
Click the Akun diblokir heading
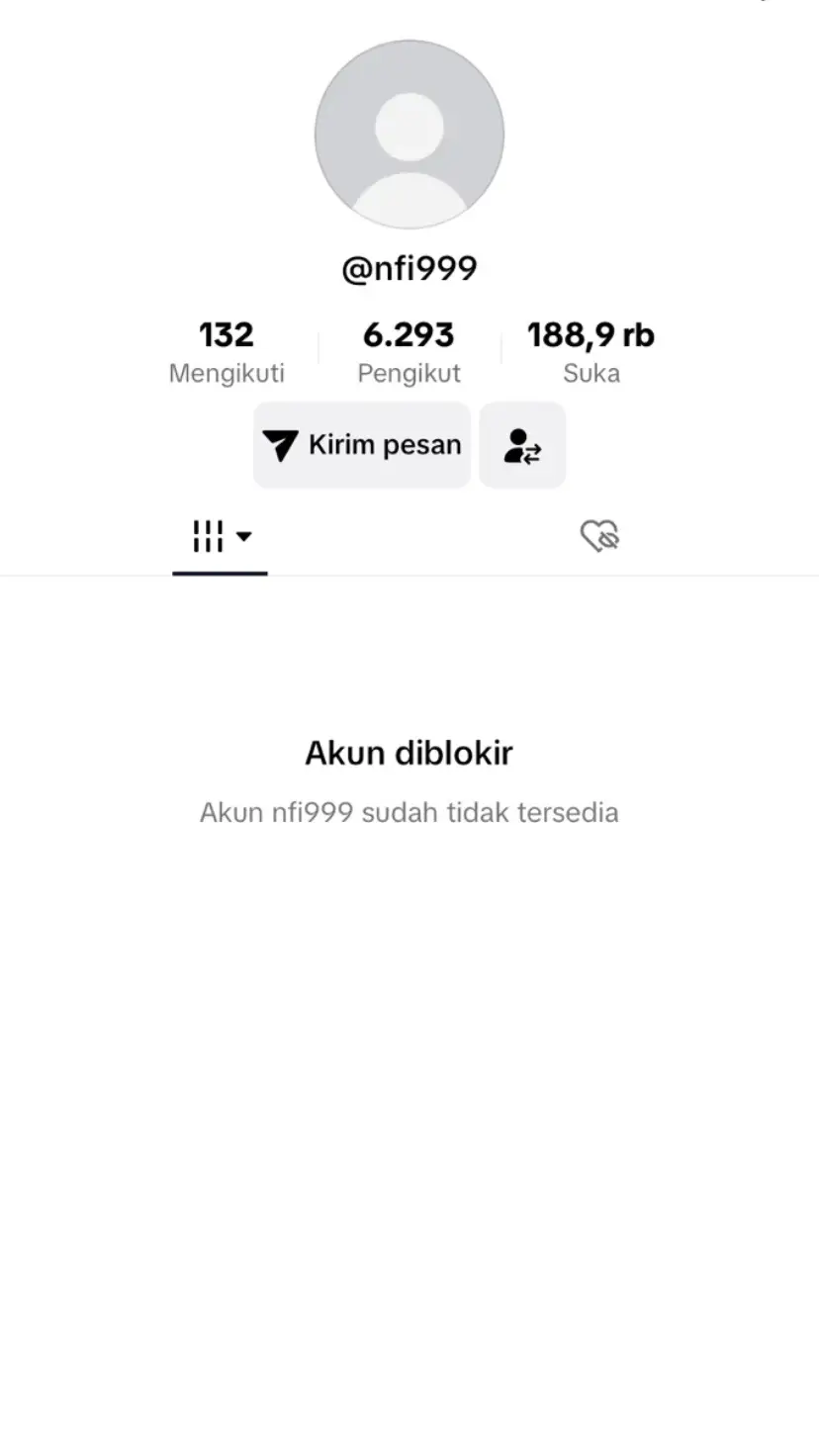[409, 752]
